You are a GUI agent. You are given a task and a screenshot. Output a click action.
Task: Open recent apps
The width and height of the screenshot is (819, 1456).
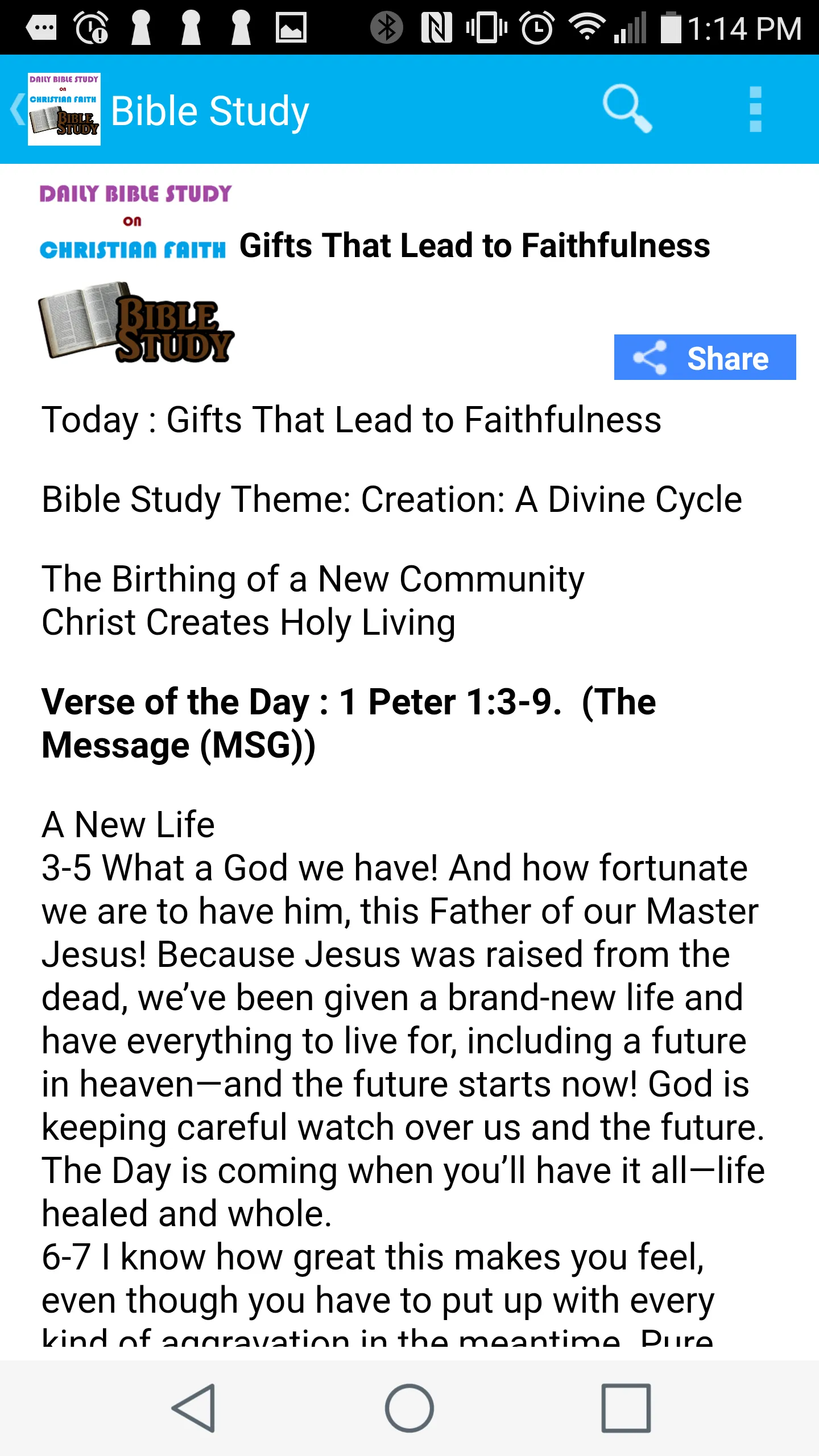tap(626, 1408)
